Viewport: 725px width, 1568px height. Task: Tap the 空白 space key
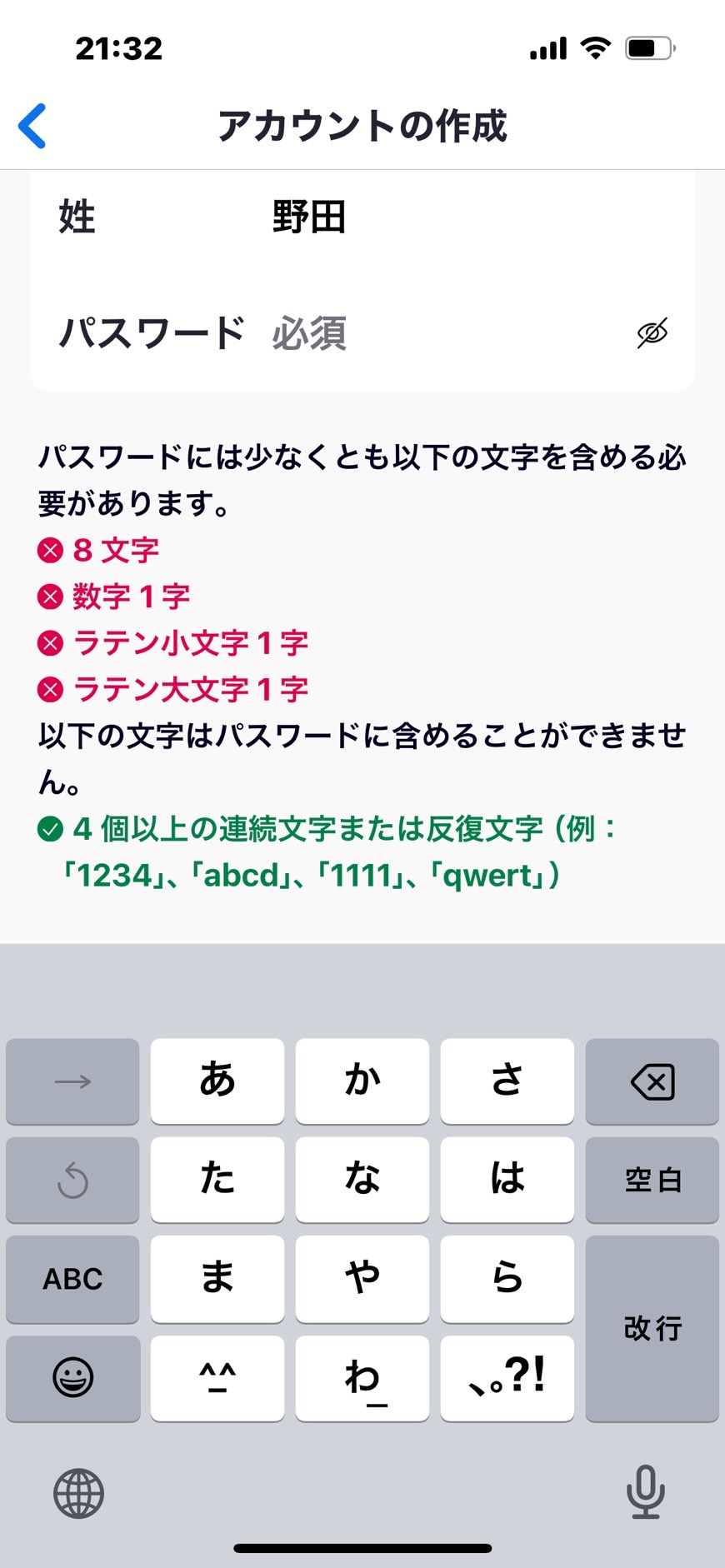coord(652,1180)
